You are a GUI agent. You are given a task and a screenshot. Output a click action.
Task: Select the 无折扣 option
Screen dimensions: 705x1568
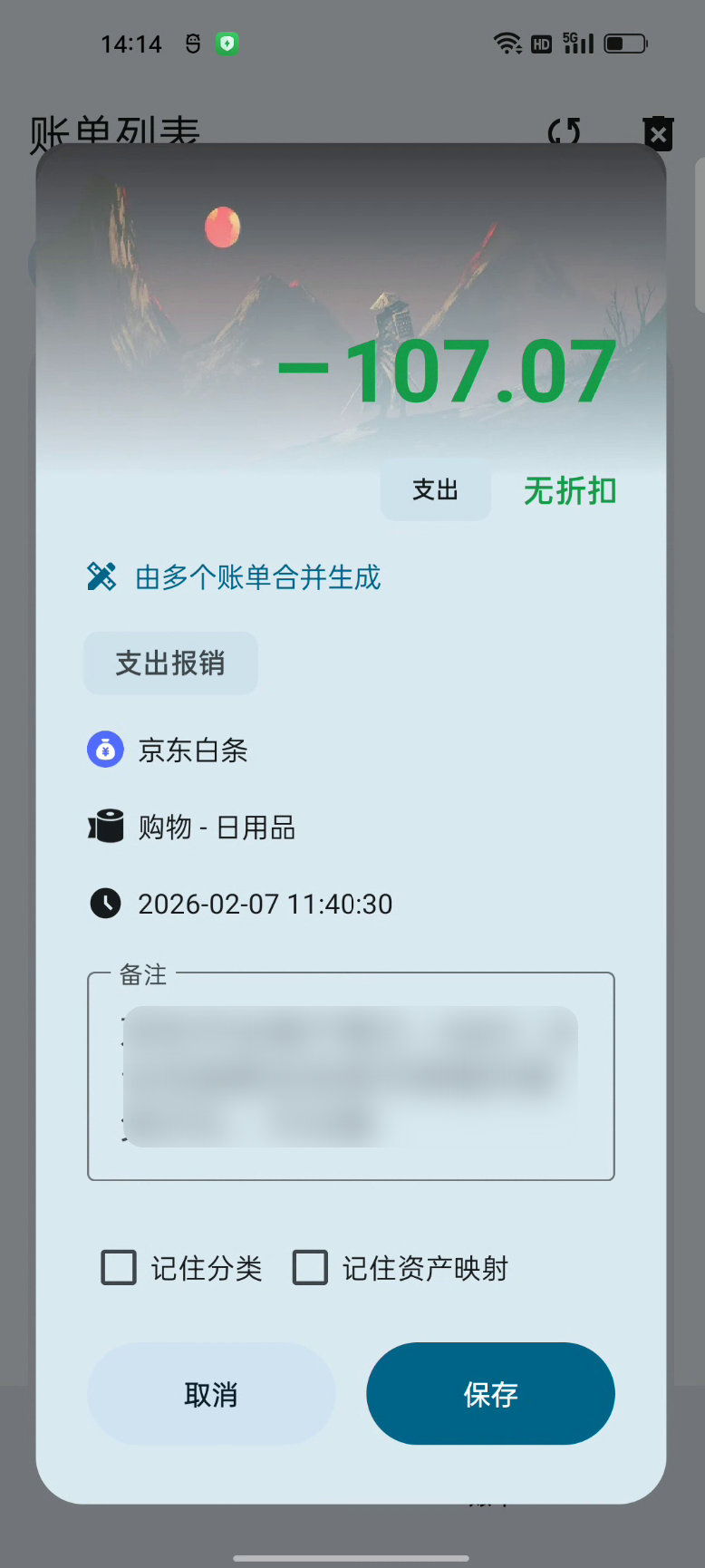[x=568, y=489]
